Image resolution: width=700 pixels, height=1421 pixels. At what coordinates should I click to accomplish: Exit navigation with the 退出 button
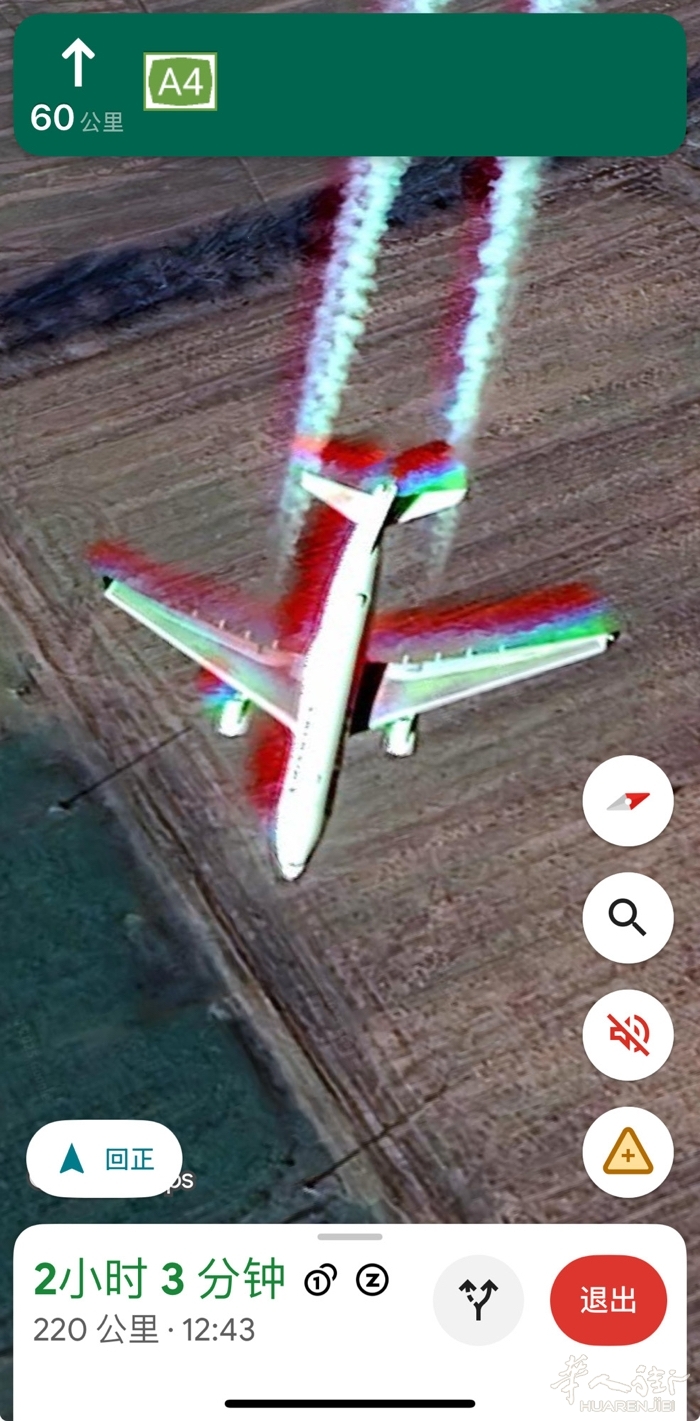(x=608, y=1300)
